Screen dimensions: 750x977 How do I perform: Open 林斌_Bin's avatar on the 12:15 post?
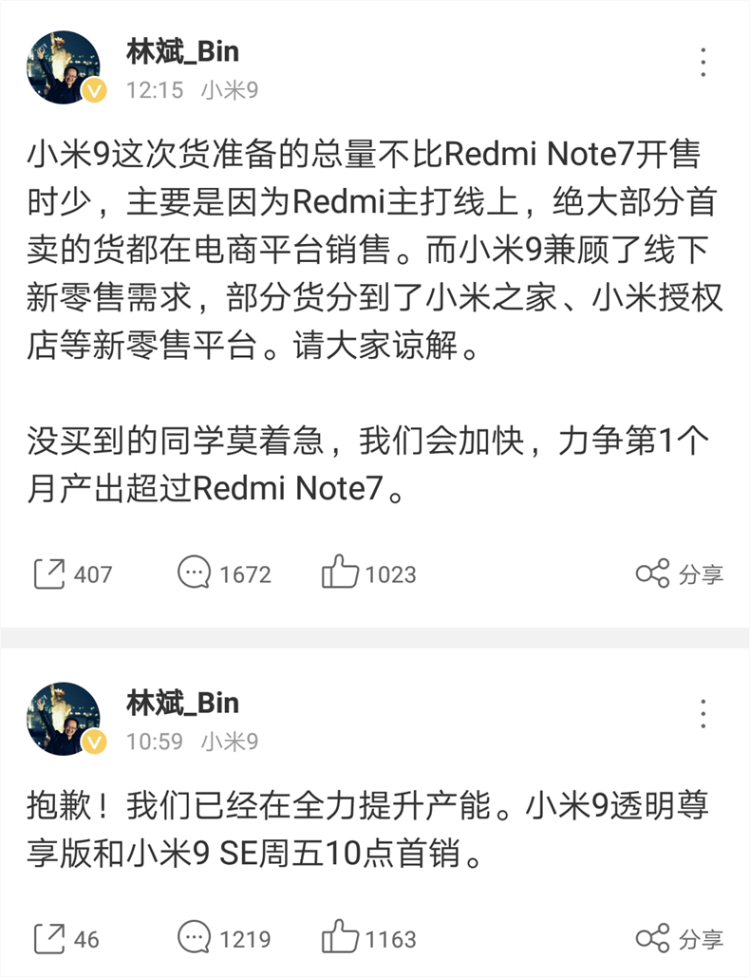[63, 67]
